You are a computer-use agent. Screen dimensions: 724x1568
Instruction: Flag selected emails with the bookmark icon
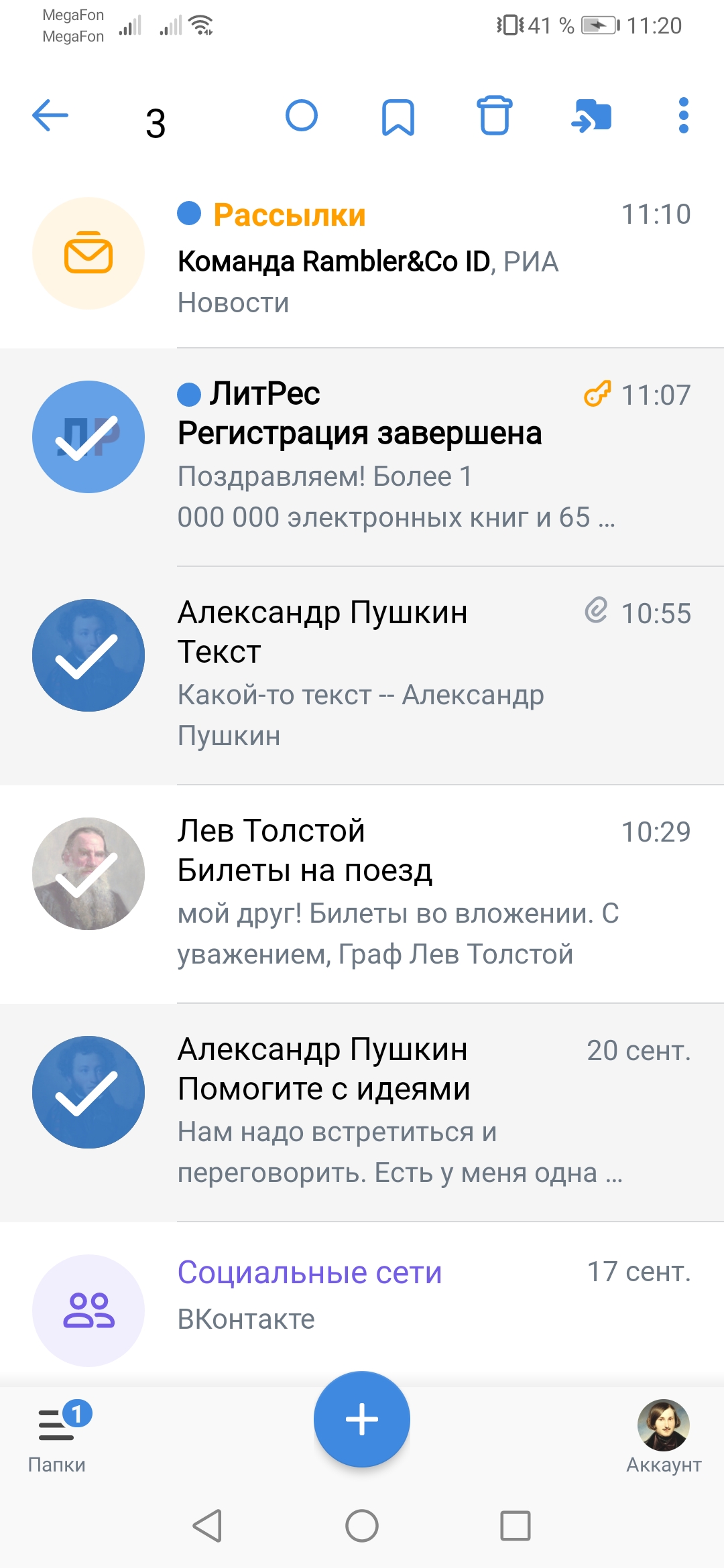tap(398, 117)
